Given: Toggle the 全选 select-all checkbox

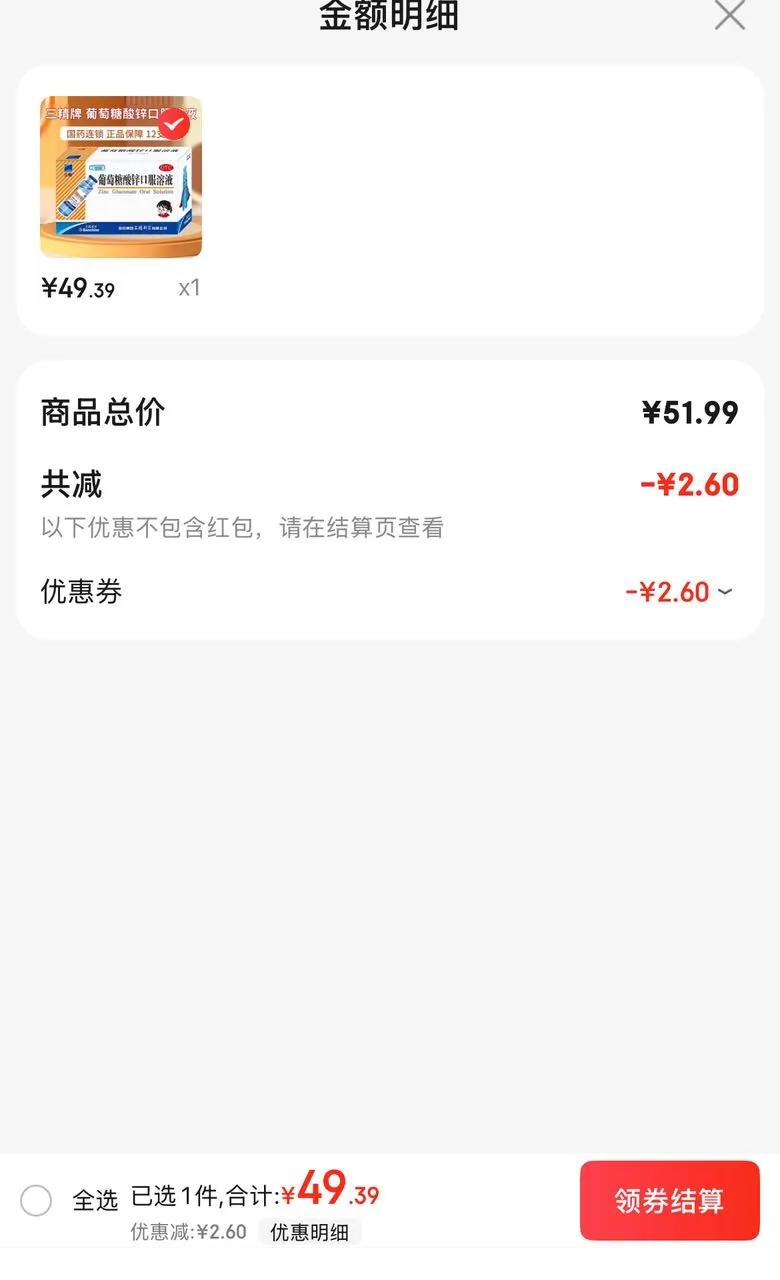Looking at the screenshot, I should [36, 1200].
